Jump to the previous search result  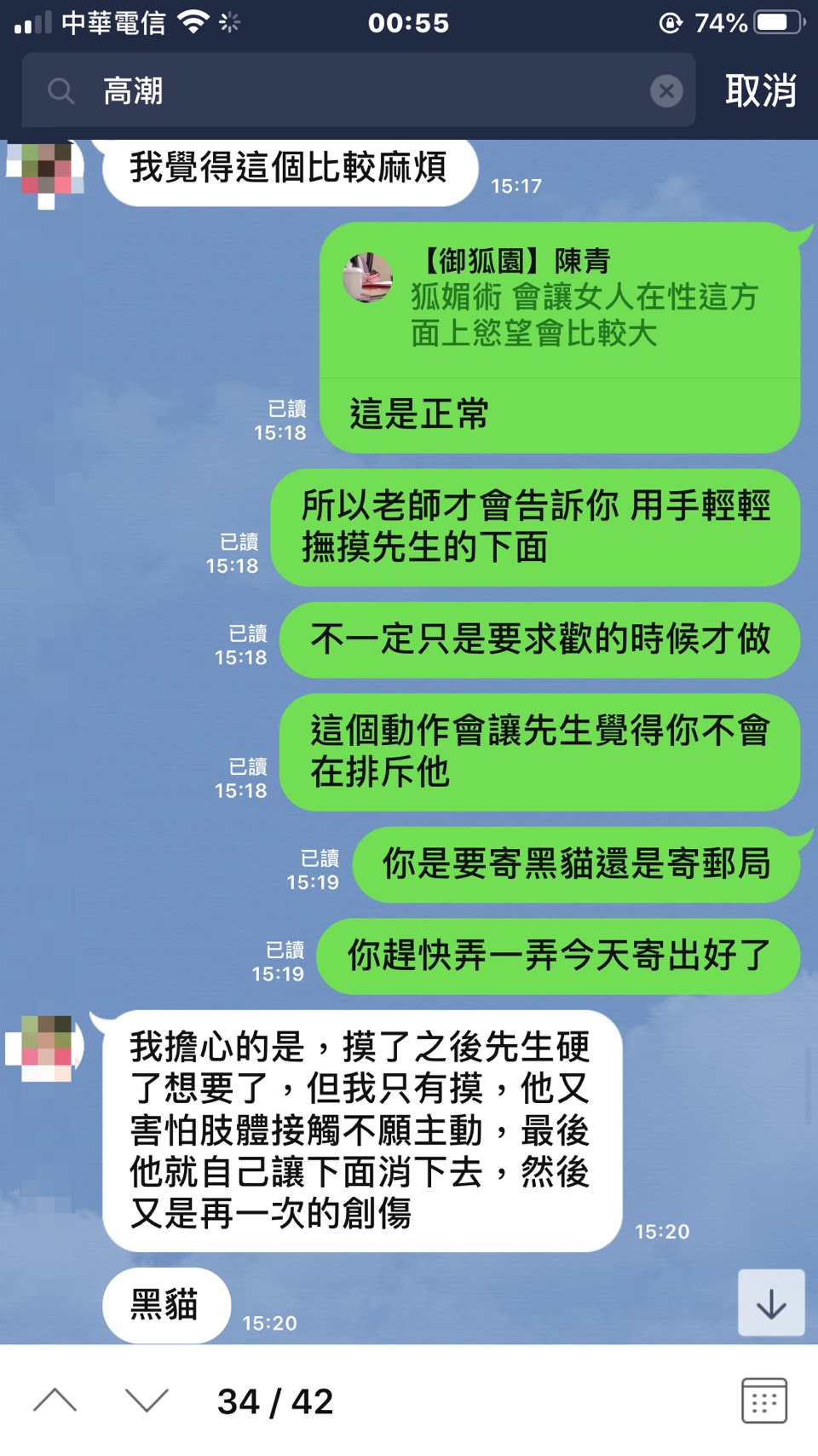pyautogui.click(x=55, y=1401)
